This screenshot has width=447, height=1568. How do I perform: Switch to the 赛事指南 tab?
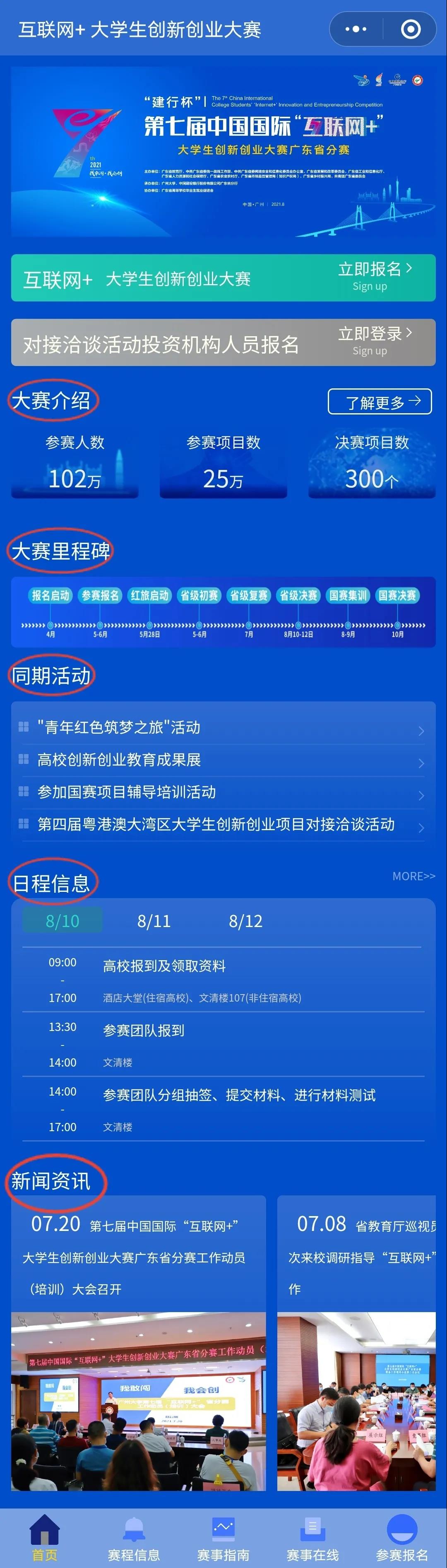(x=223, y=1537)
